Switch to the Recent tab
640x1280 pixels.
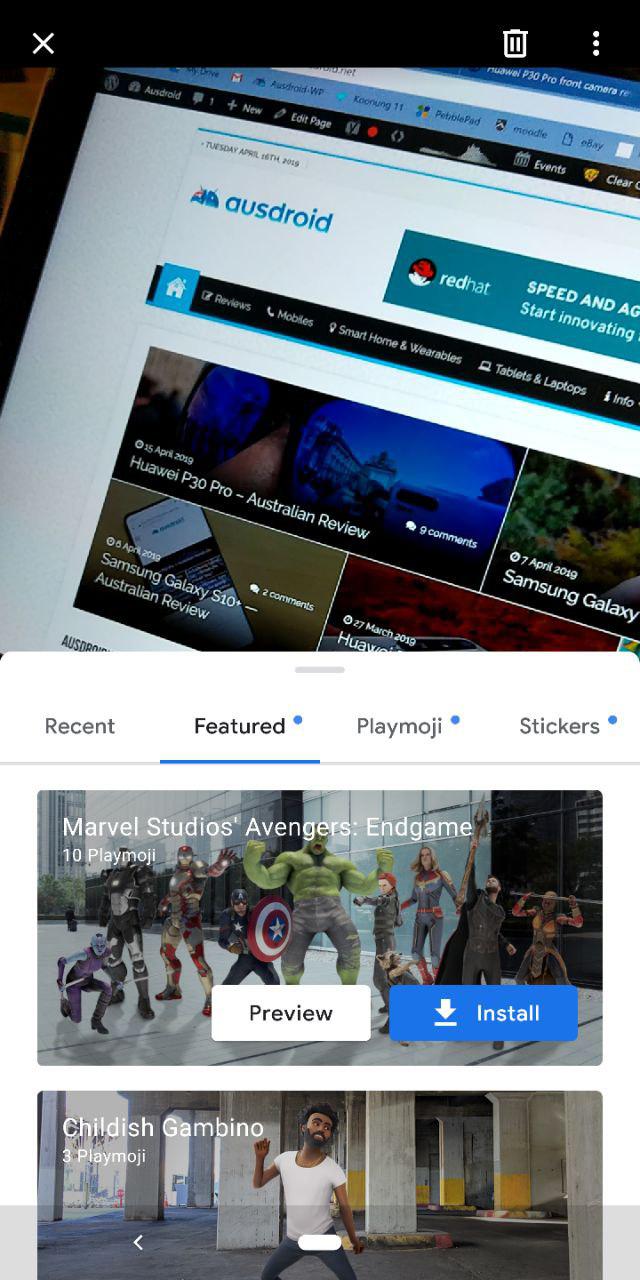(x=80, y=726)
